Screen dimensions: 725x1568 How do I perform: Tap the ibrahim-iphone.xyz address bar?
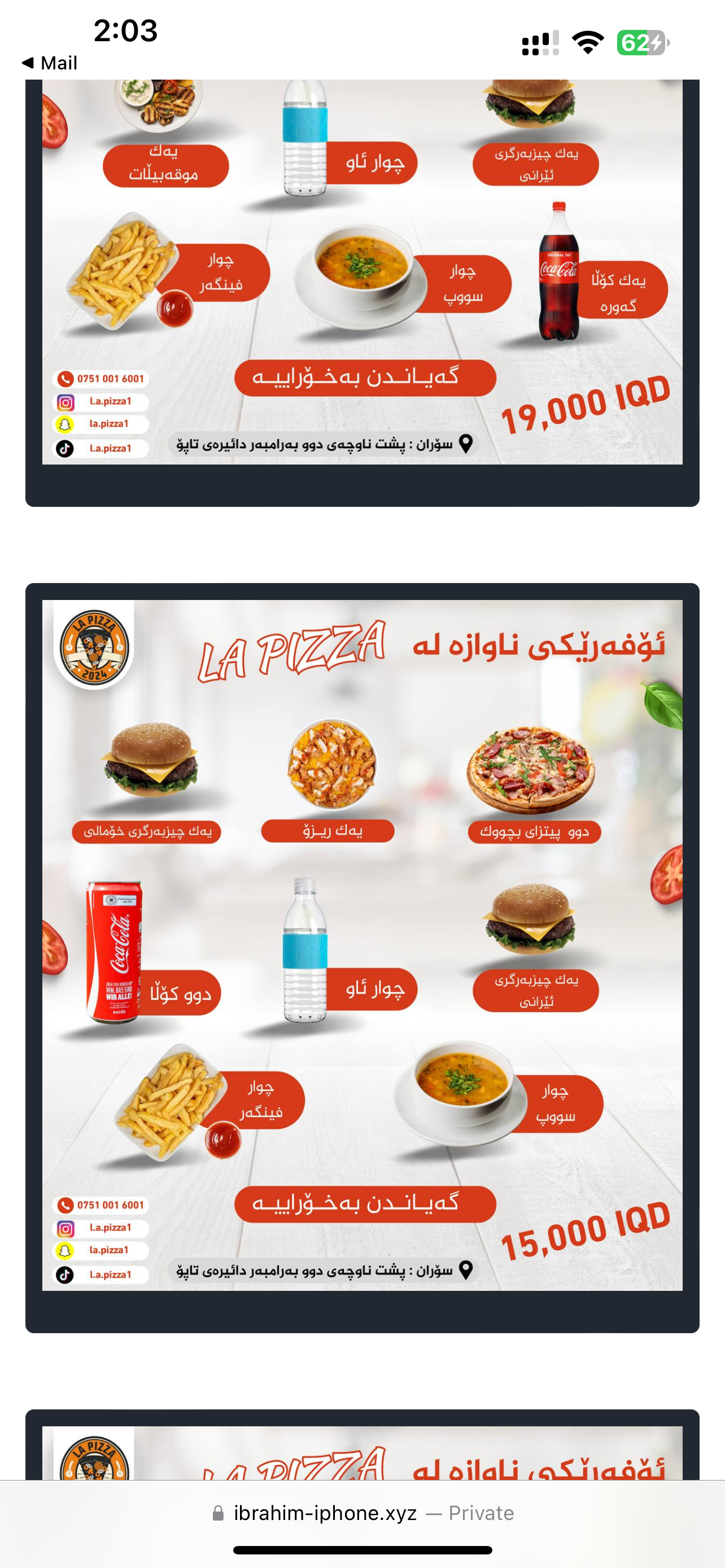click(x=362, y=1513)
